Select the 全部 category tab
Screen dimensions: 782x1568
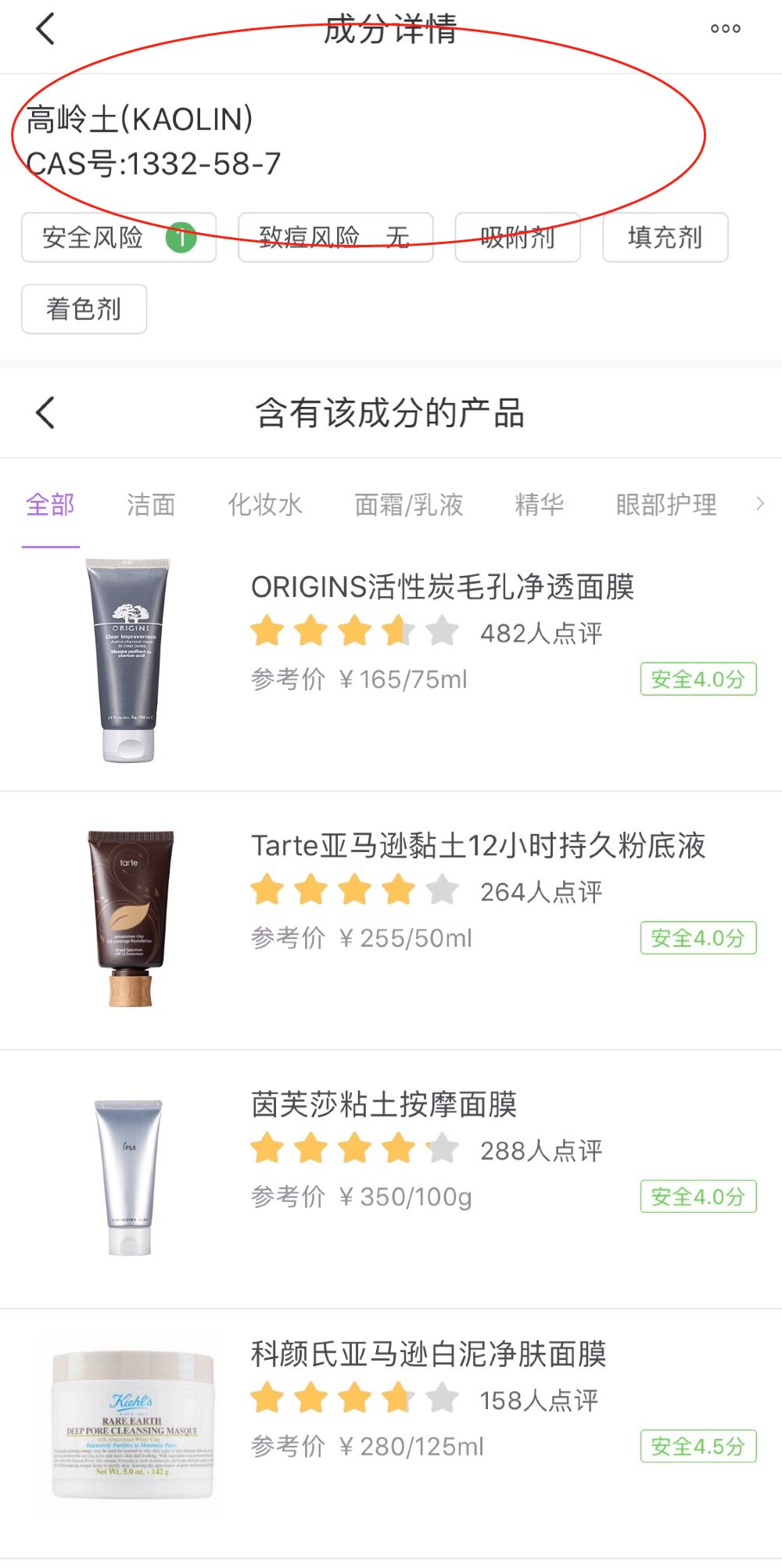50,505
